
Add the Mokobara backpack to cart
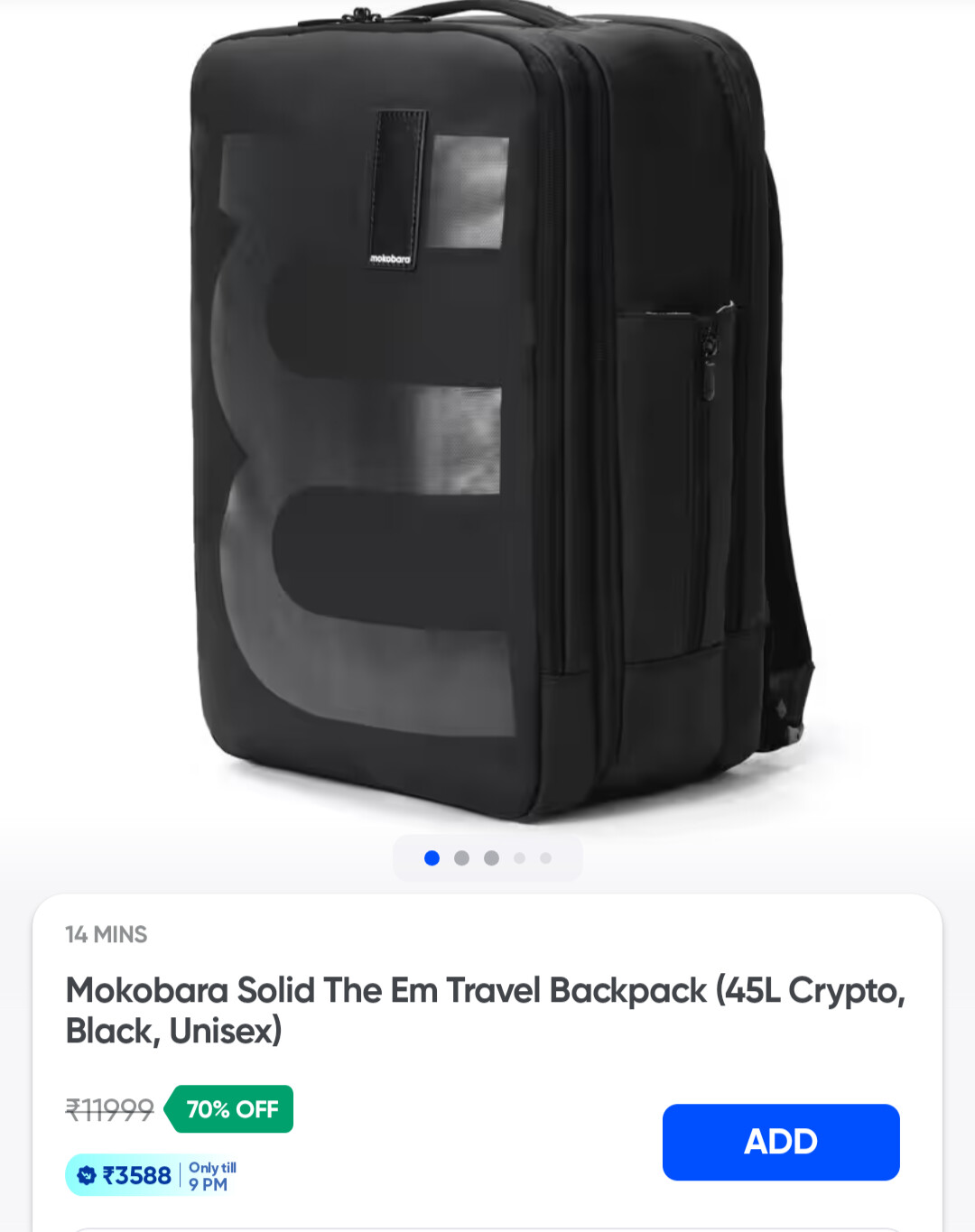tap(781, 1142)
